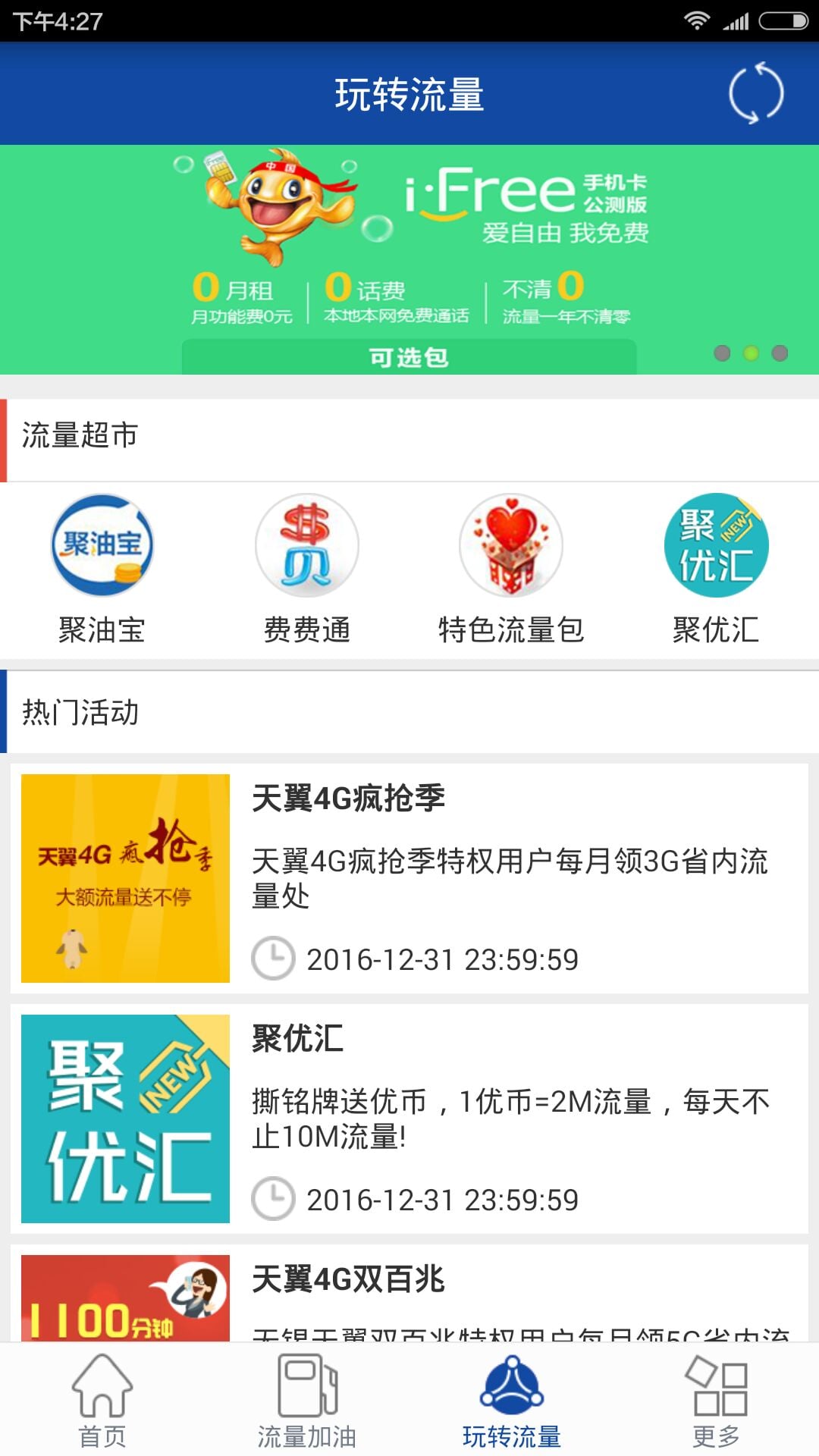Tap the refresh icon in header

755,93
